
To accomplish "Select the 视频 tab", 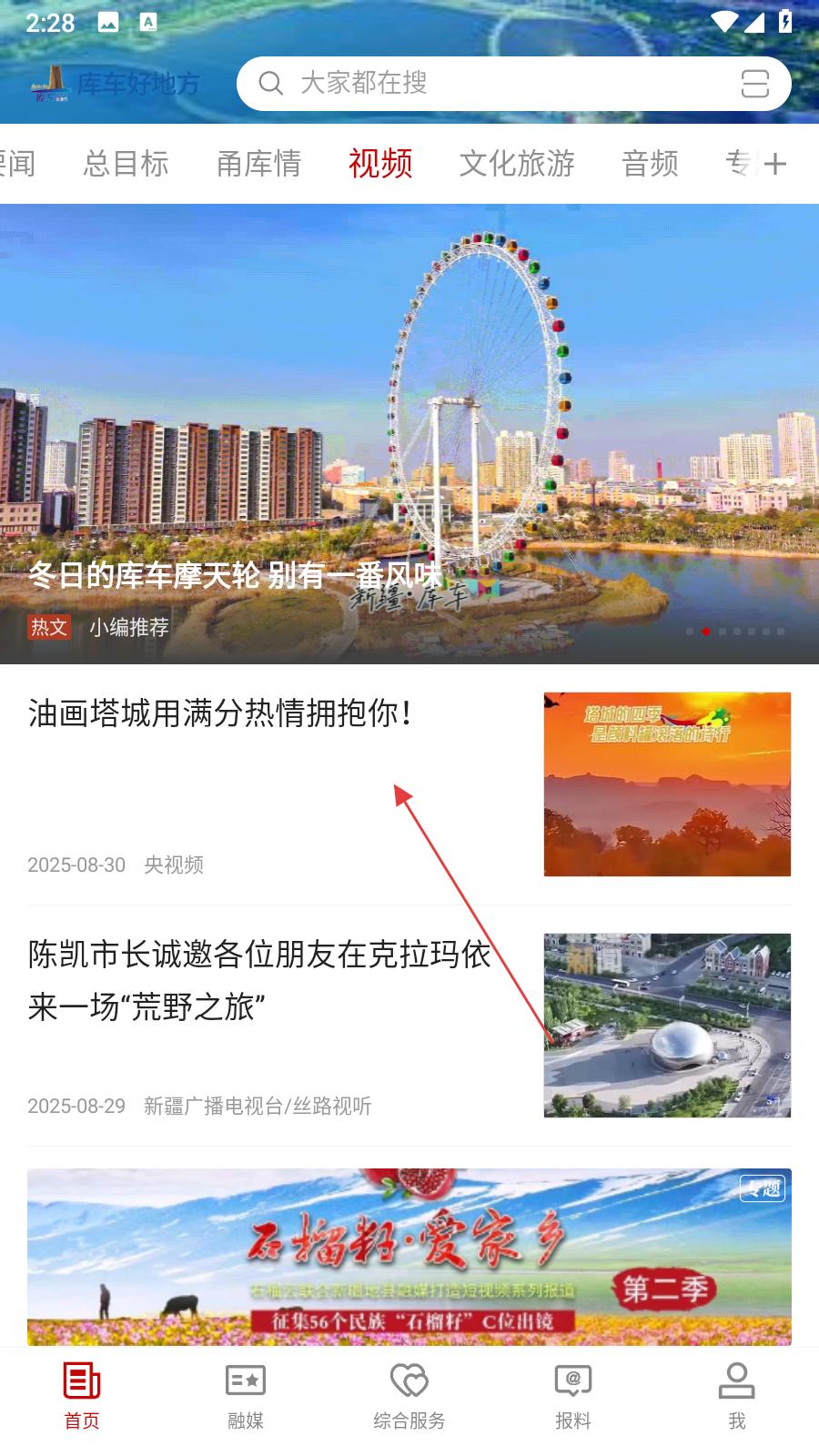I will pyautogui.click(x=380, y=164).
